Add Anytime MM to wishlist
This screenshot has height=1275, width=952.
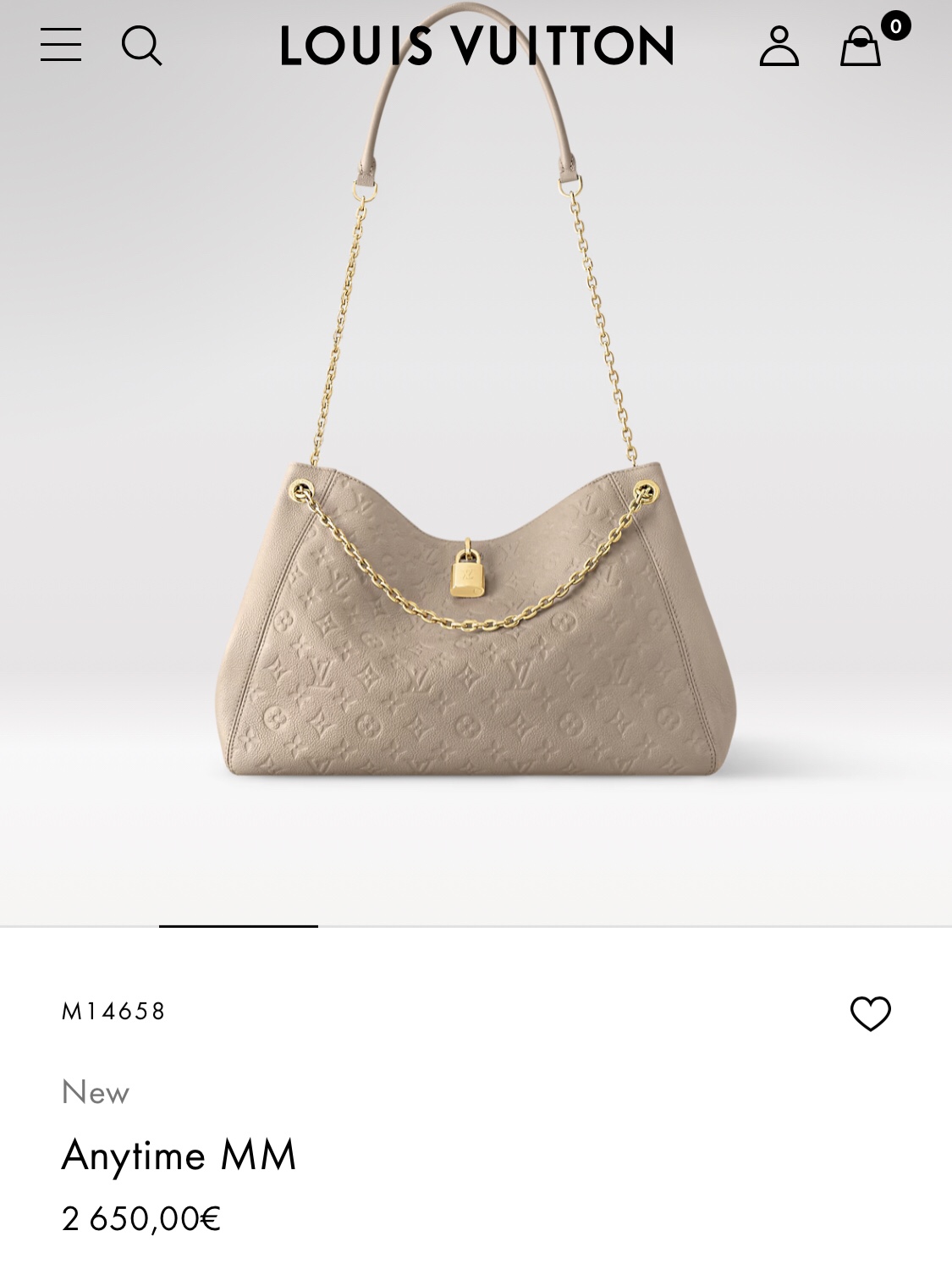pyautogui.click(x=870, y=1013)
